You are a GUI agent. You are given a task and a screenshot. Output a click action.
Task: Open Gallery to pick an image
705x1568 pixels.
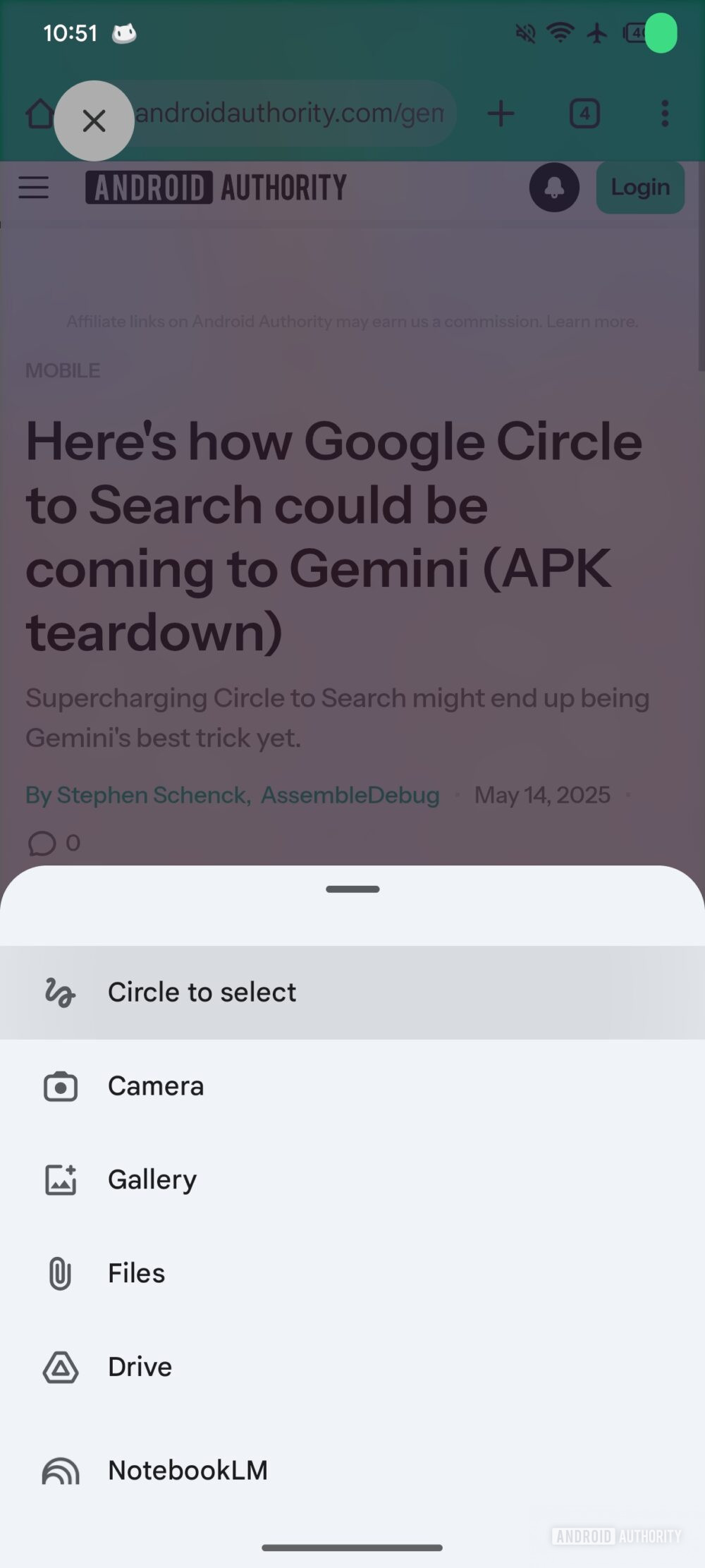(152, 1179)
